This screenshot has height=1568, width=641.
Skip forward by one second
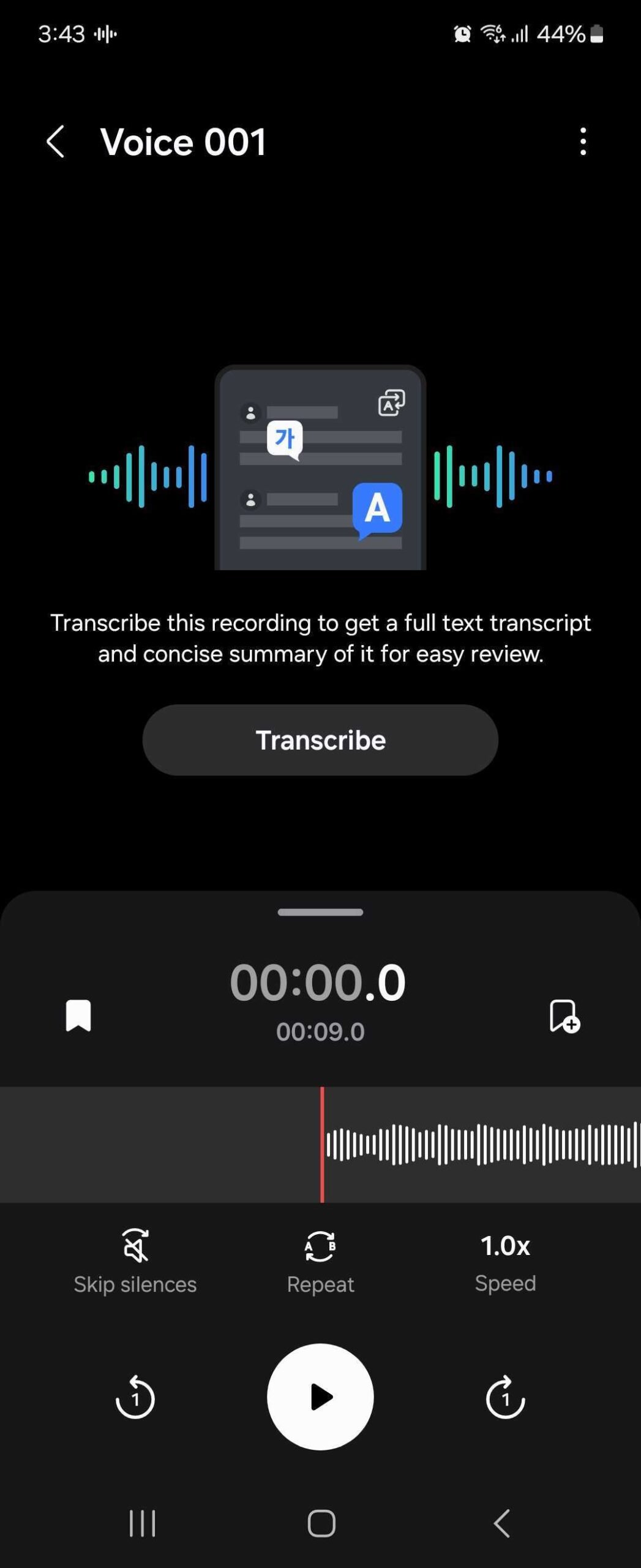click(x=505, y=1397)
